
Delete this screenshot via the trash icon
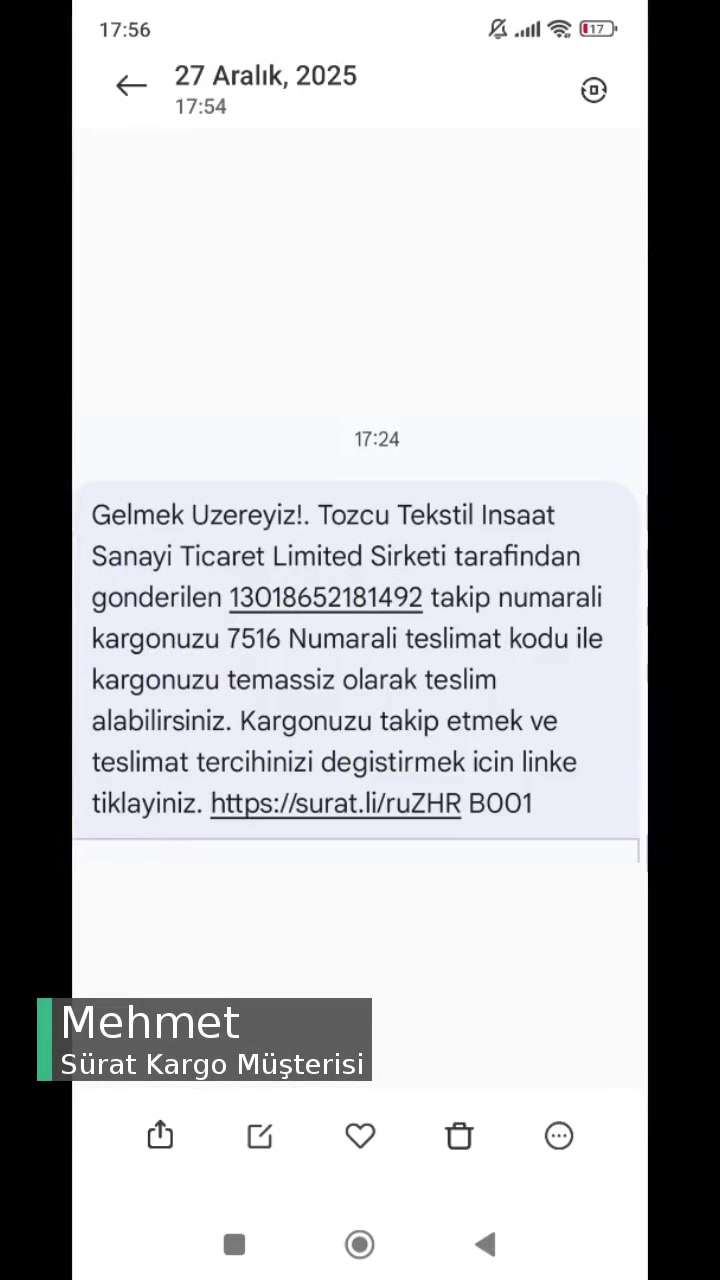(x=459, y=1135)
